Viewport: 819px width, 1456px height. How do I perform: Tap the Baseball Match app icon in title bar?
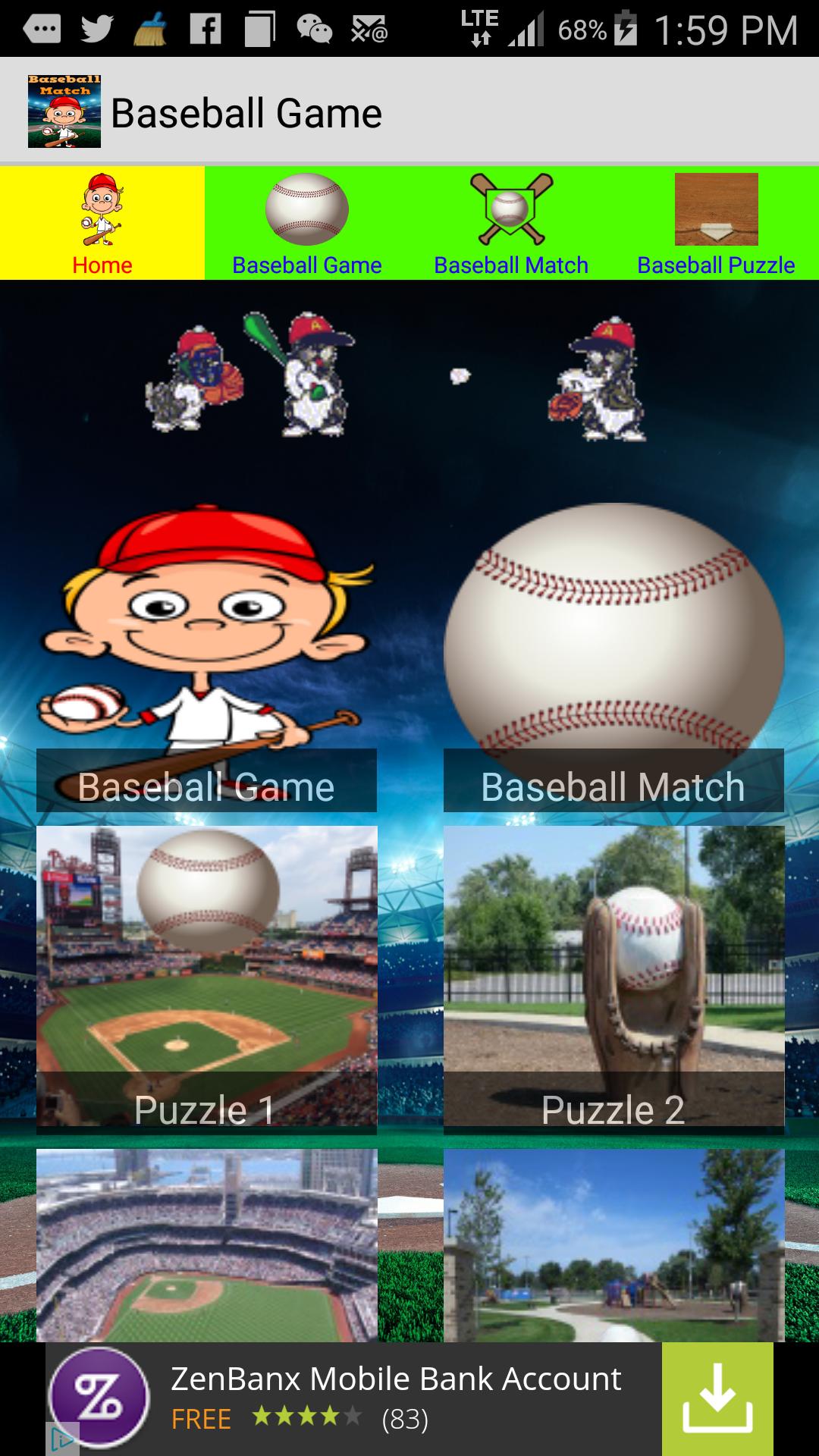pos(64,111)
